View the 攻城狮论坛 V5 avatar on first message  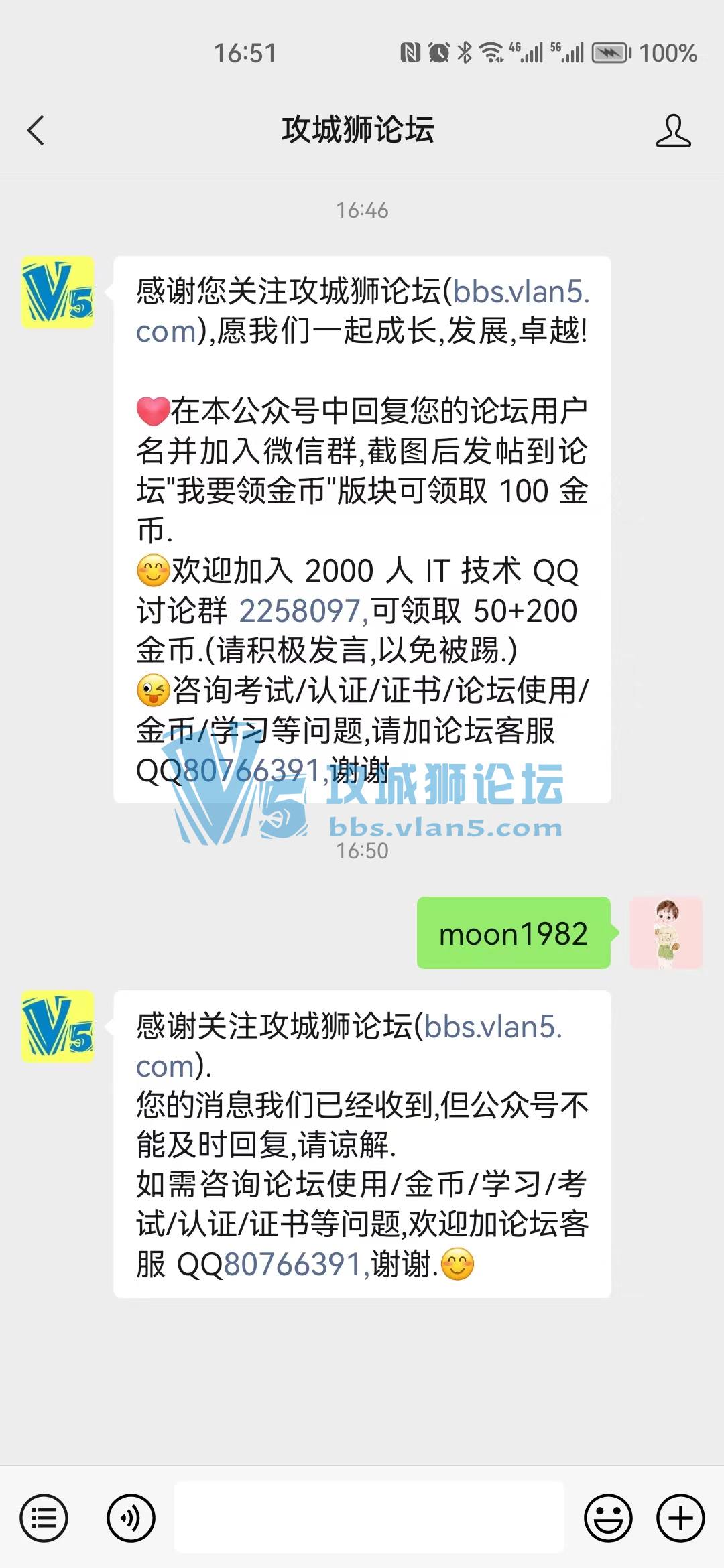click(x=58, y=292)
